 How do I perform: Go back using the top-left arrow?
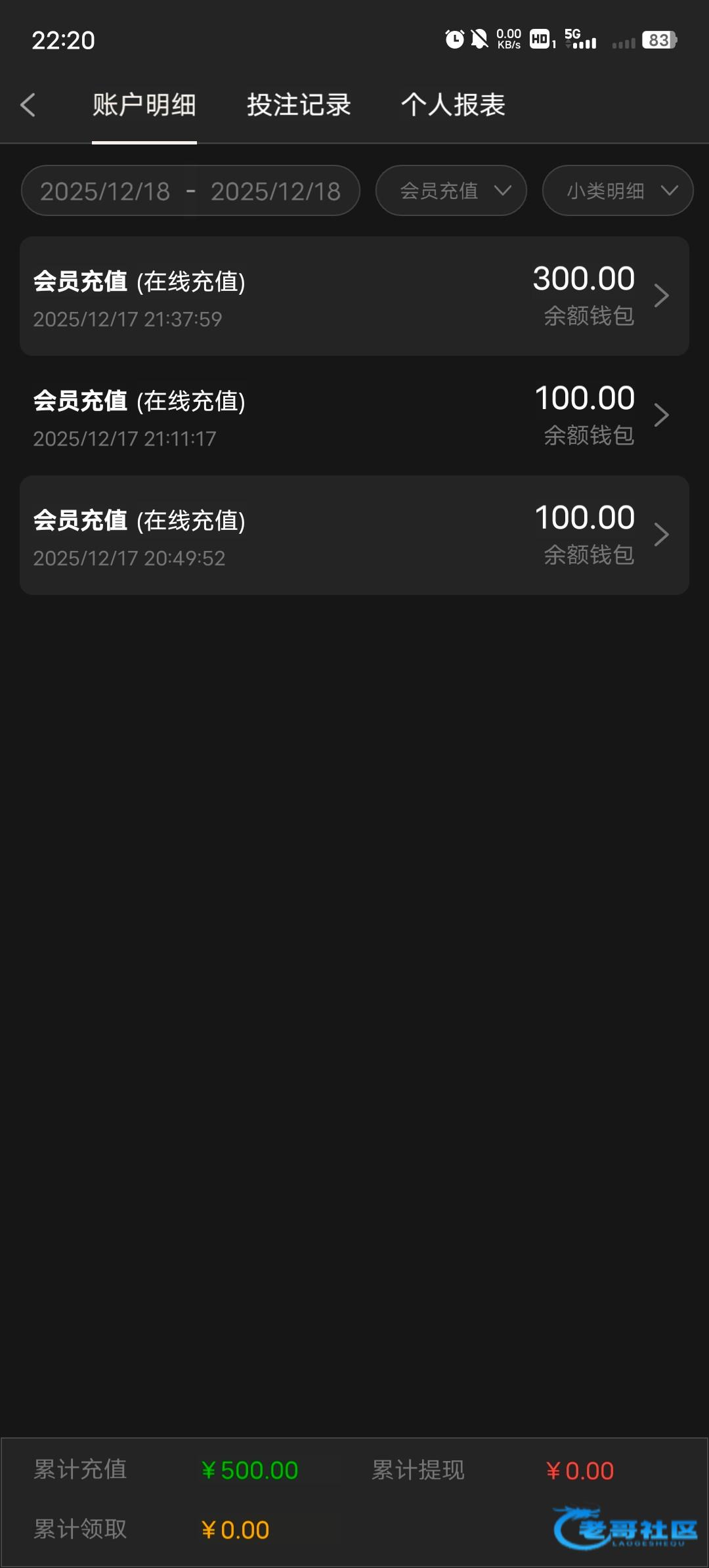[x=28, y=105]
